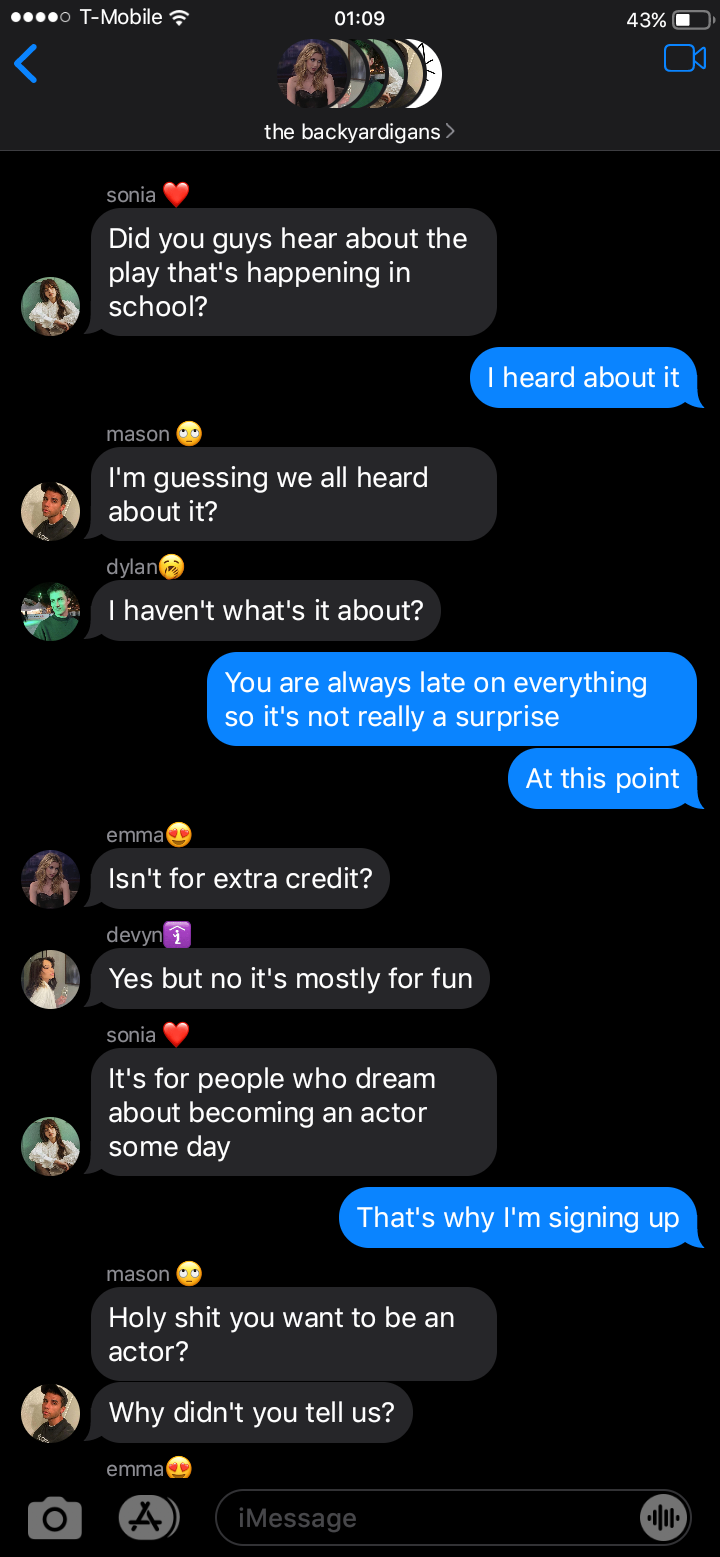
Task: Start a FaceTime video call
Action: coord(684,59)
